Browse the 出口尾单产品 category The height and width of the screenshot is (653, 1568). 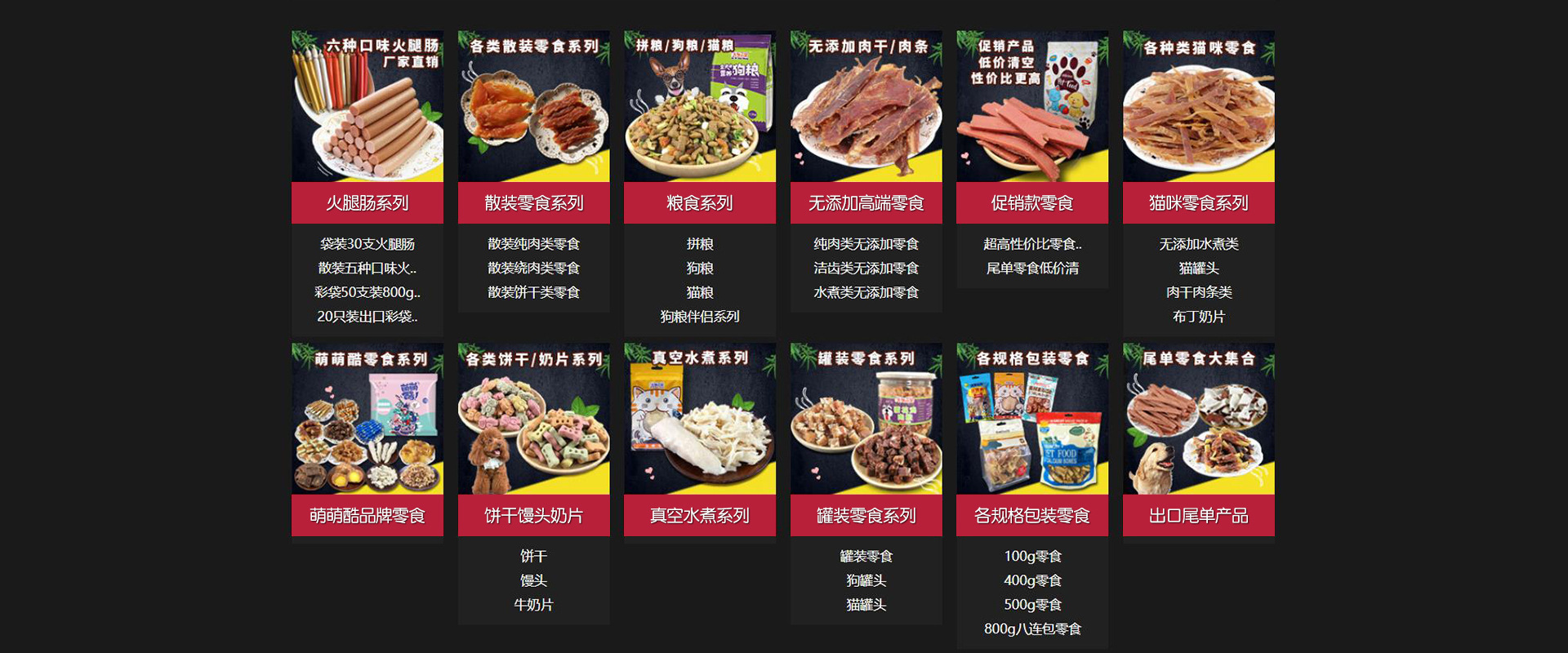pos(1198,515)
